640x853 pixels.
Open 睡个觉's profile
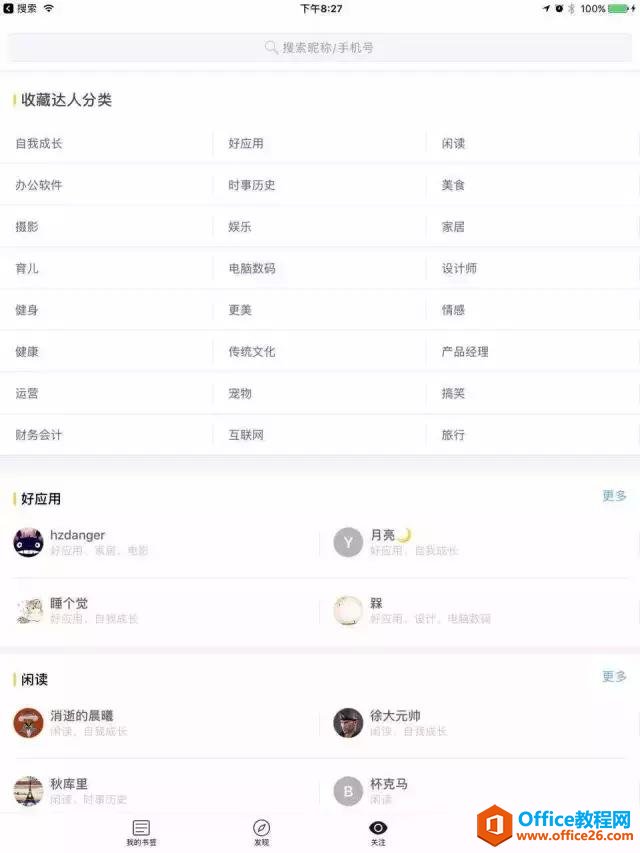pos(70,610)
